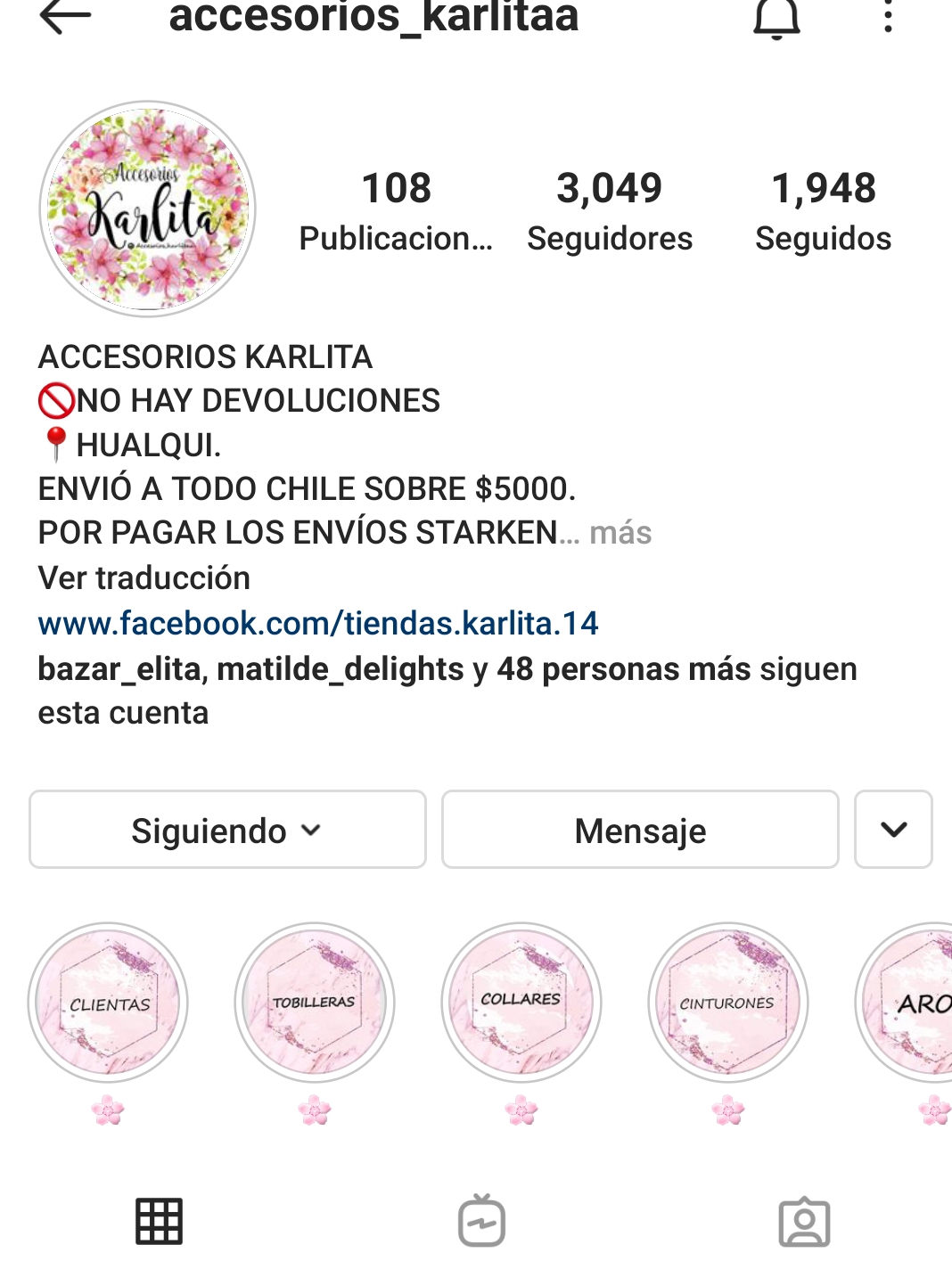Open the three-dot overflow menu
Image resolution: width=952 pixels, height=1261 pixels.
(888, 16)
